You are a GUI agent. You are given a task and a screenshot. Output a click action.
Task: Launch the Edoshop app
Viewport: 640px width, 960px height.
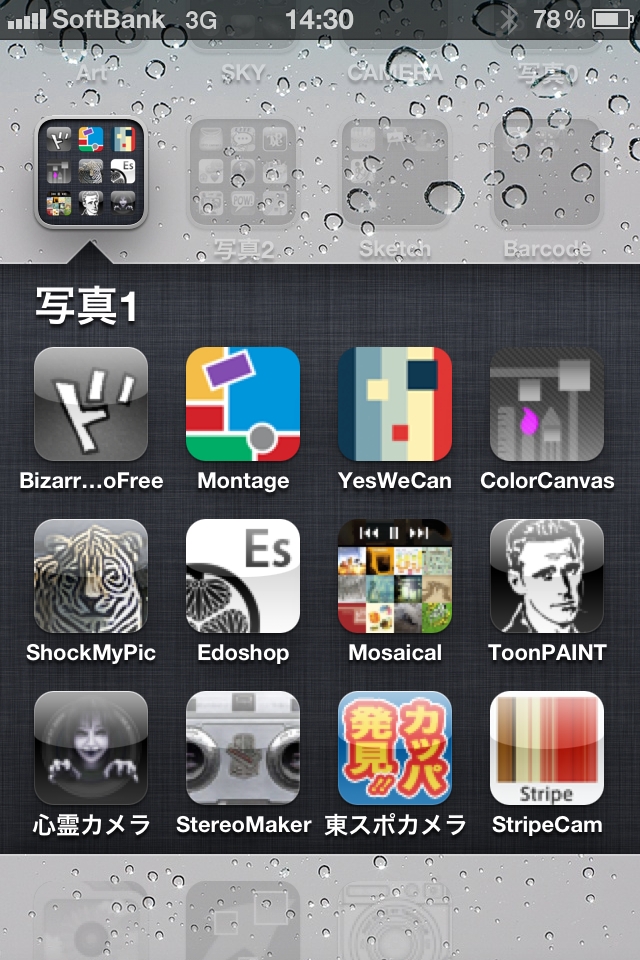point(243,576)
